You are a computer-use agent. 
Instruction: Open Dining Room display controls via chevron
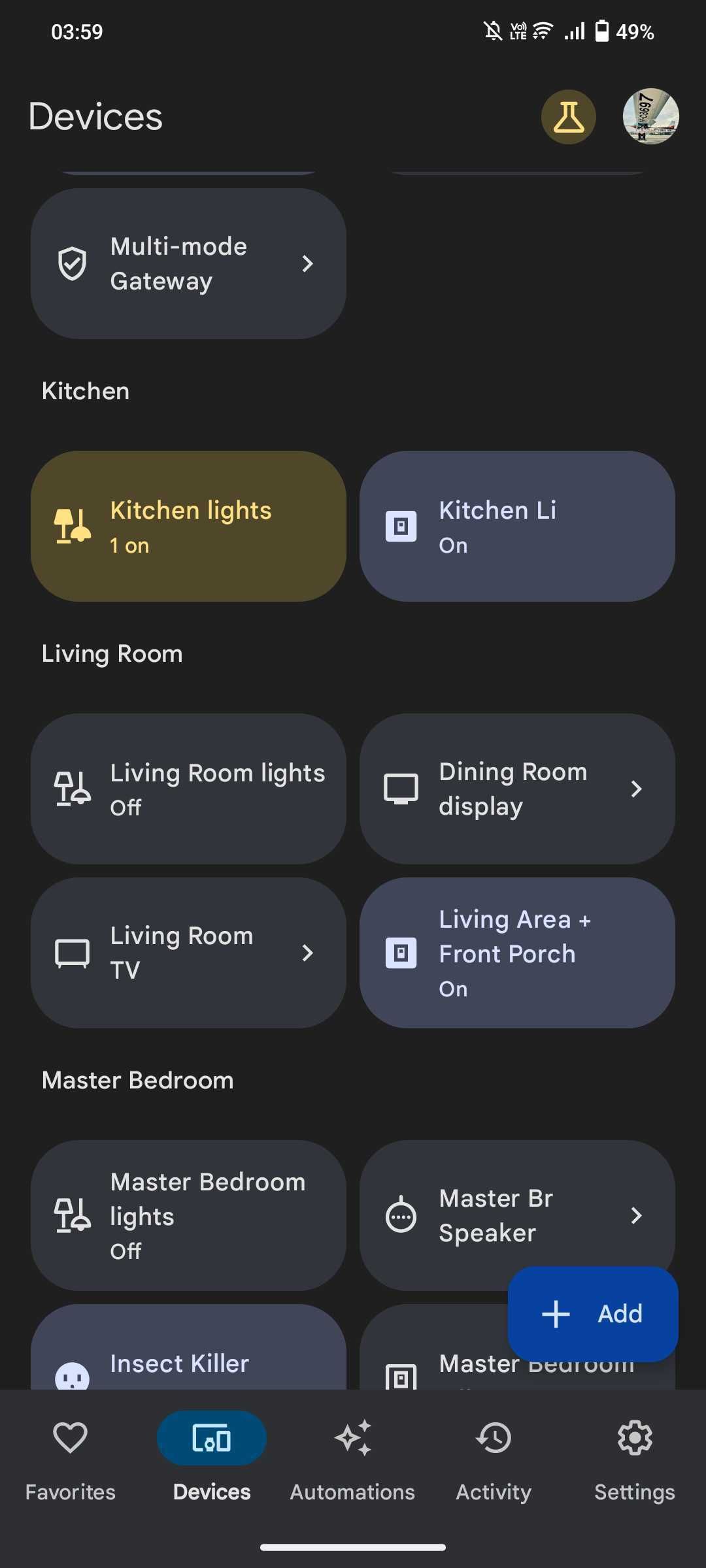(637, 789)
